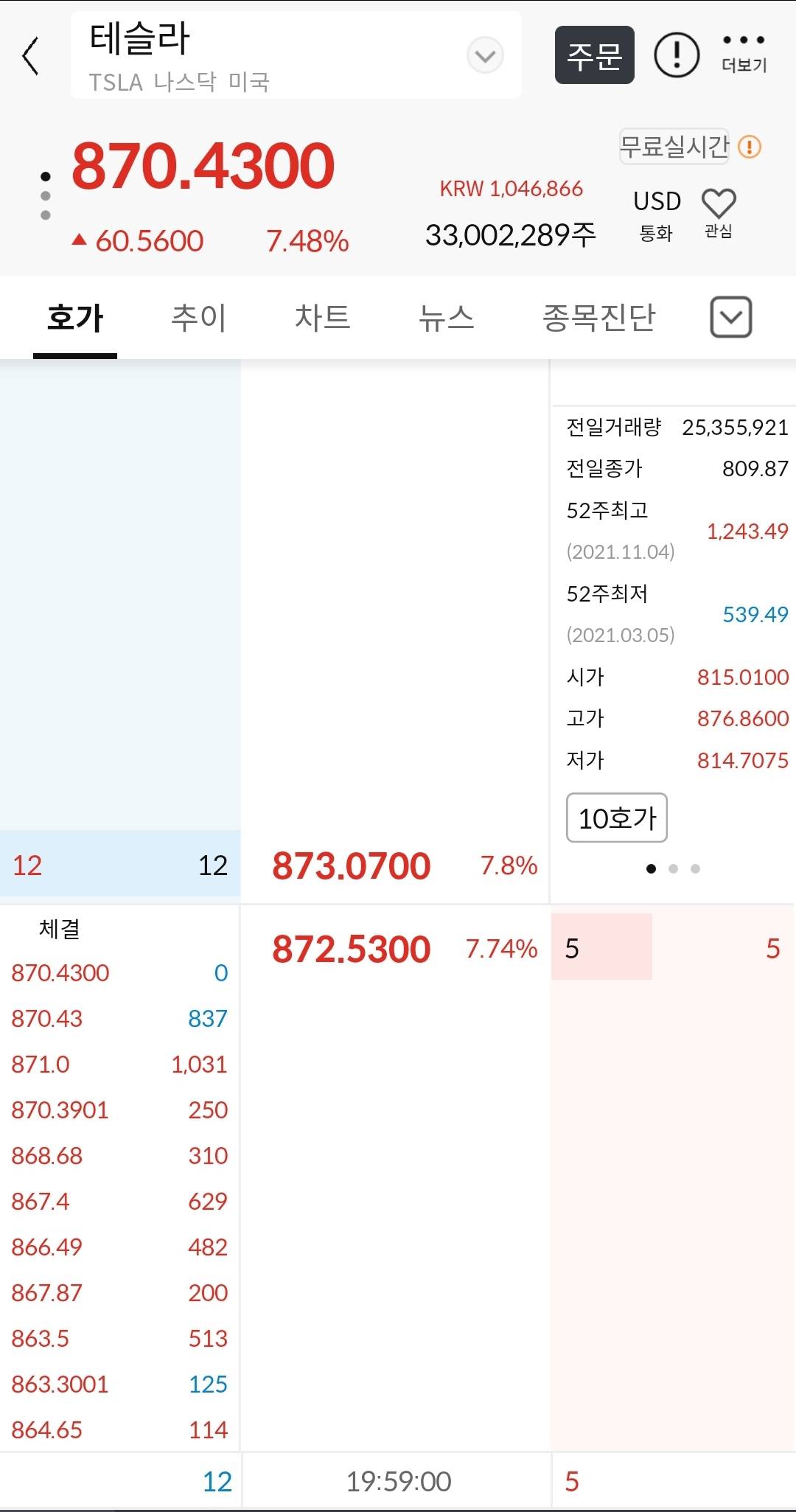Image resolution: width=796 pixels, height=1512 pixels.
Task: Expand the tab list chevron box
Action: coord(730,318)
